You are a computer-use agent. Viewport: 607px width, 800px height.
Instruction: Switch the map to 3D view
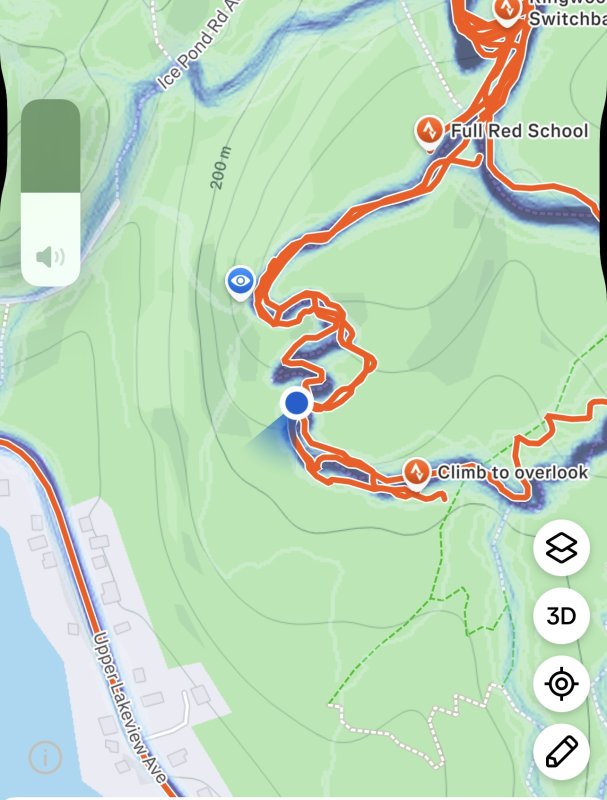point(561,616)
